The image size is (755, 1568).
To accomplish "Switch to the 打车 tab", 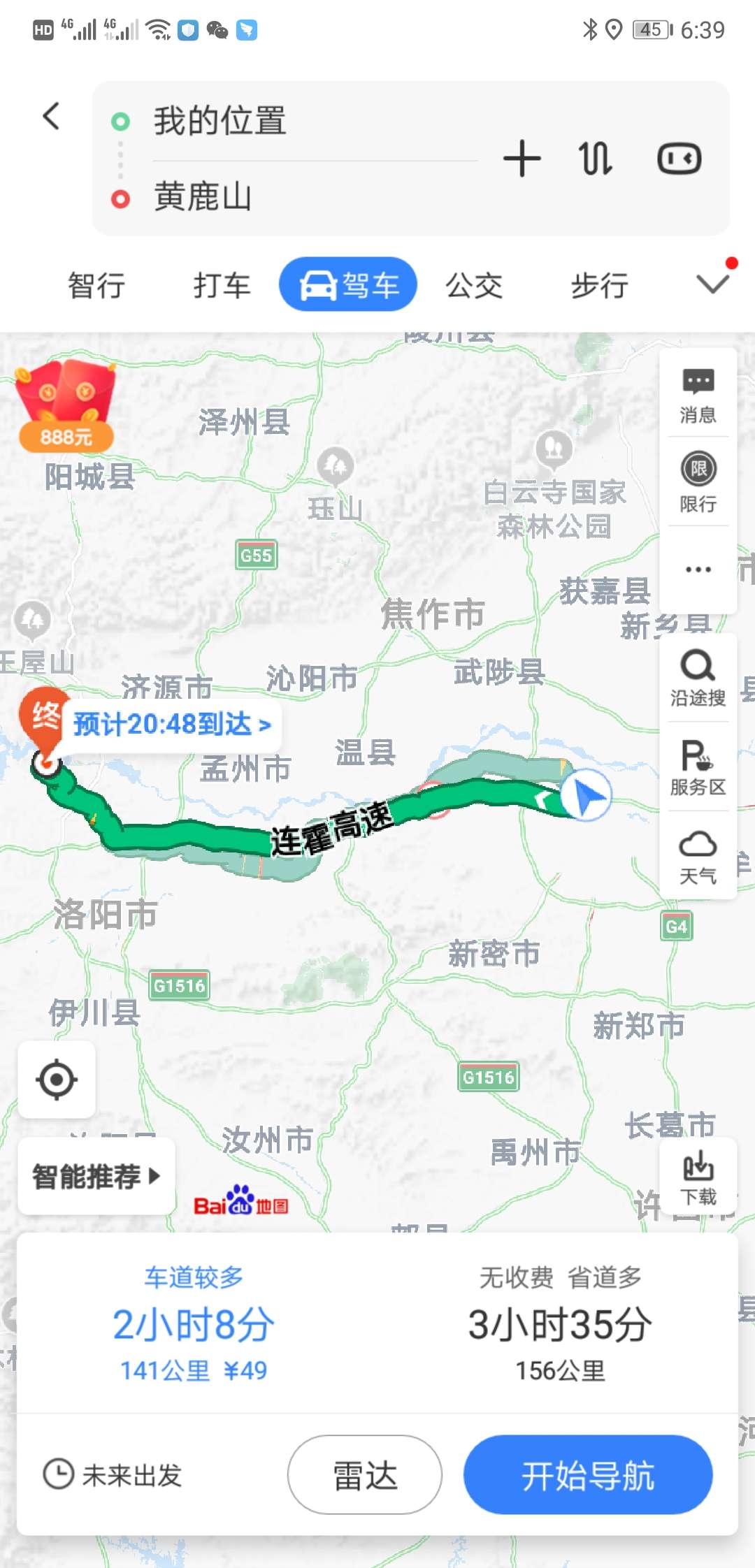I will (x=222, y=285).
